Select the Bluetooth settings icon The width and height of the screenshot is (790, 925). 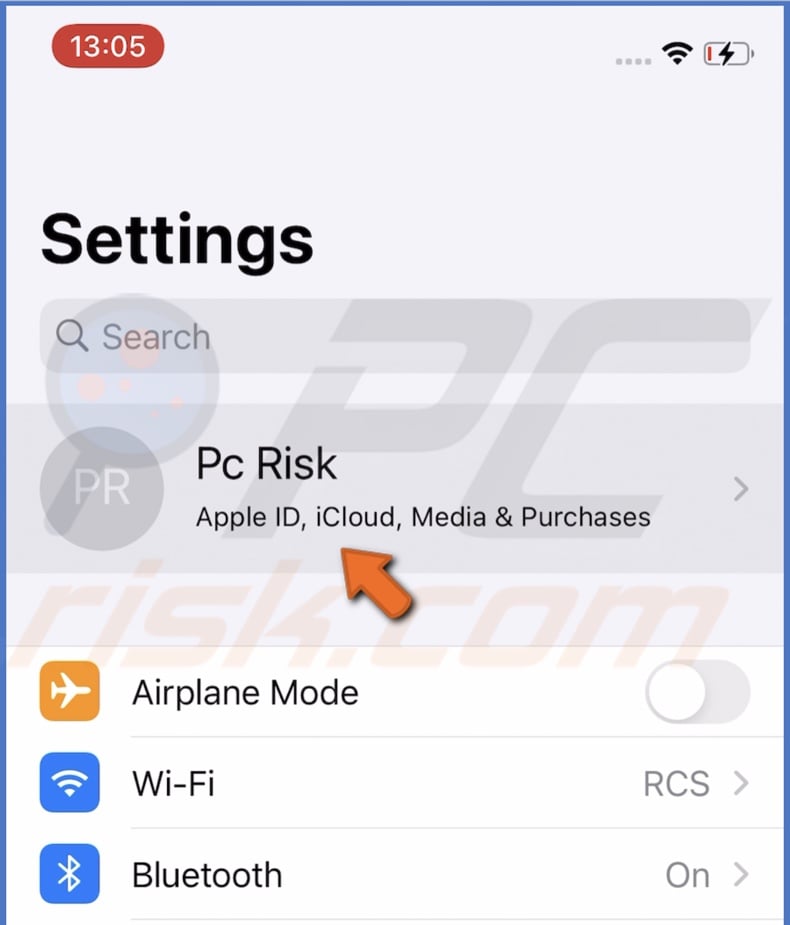(x=67, y=874)
